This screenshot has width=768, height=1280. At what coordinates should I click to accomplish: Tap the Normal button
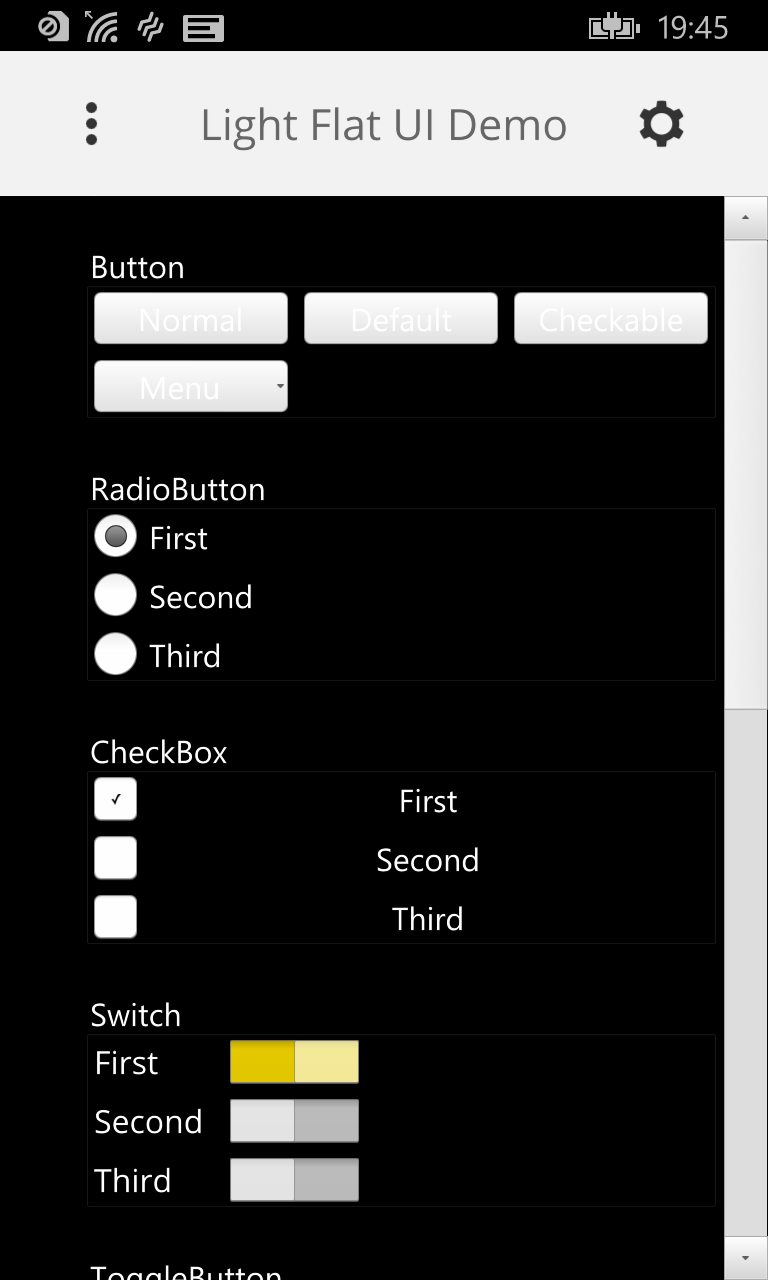pyautogui.click(x=191, y=319)
